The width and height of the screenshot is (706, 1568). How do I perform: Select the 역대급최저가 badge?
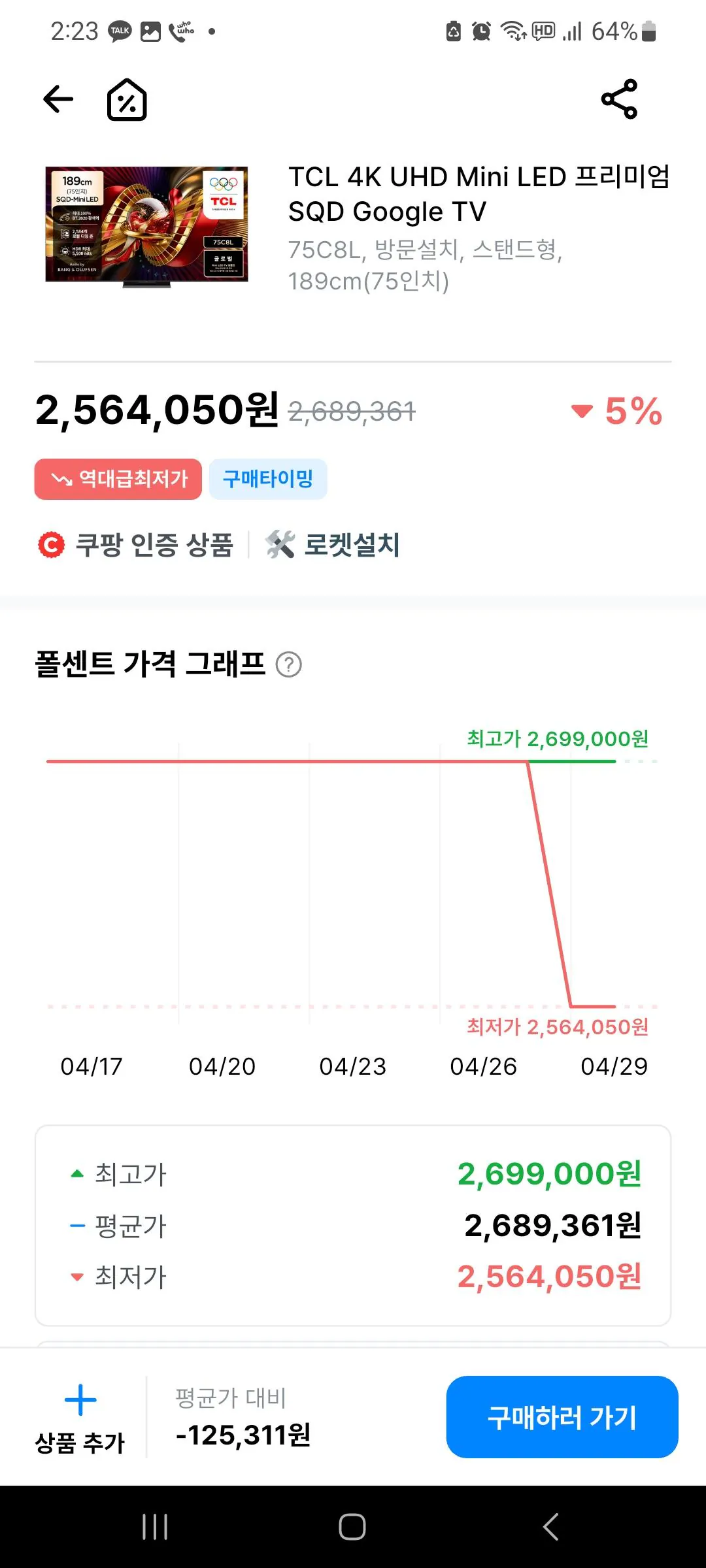118,479
